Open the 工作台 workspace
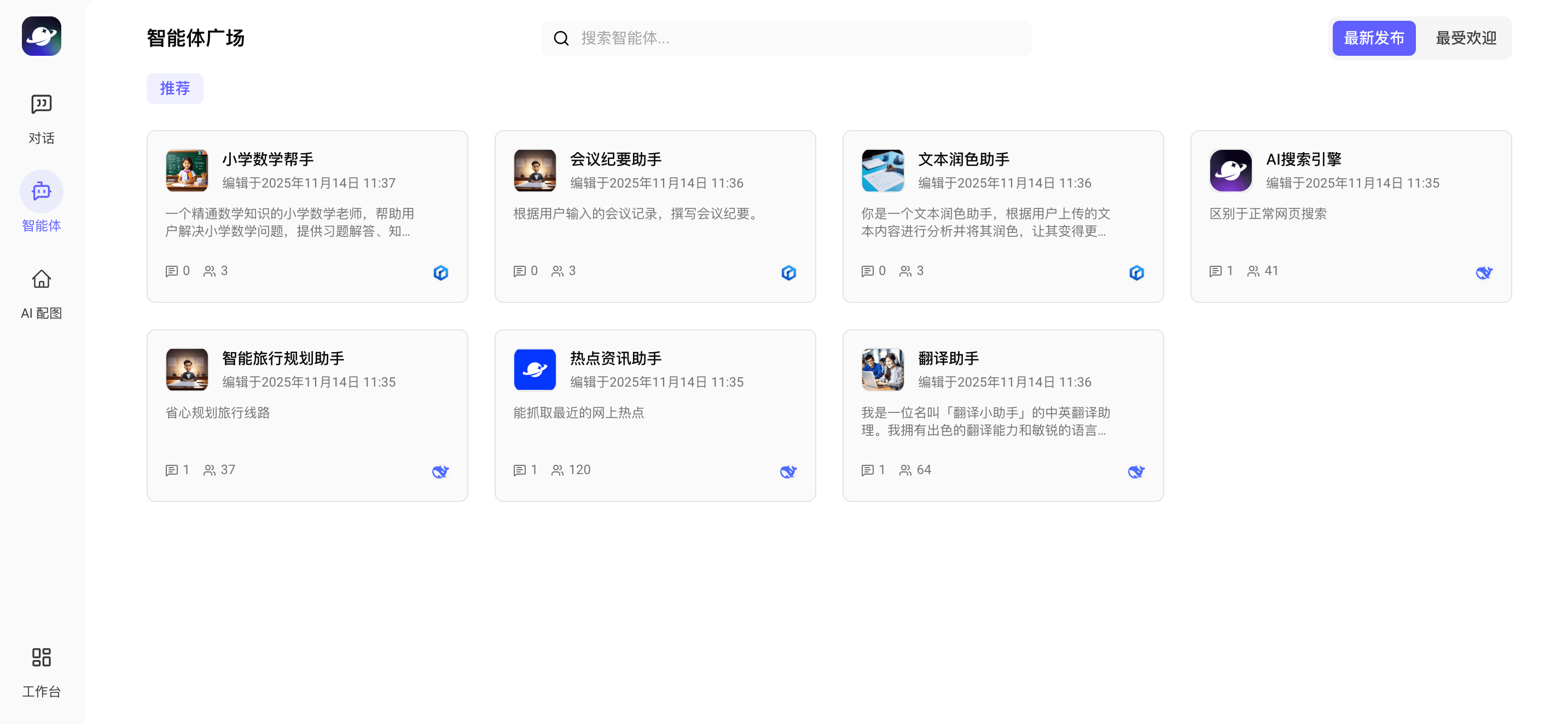The image size is (1568, 724). coord(42,672)
